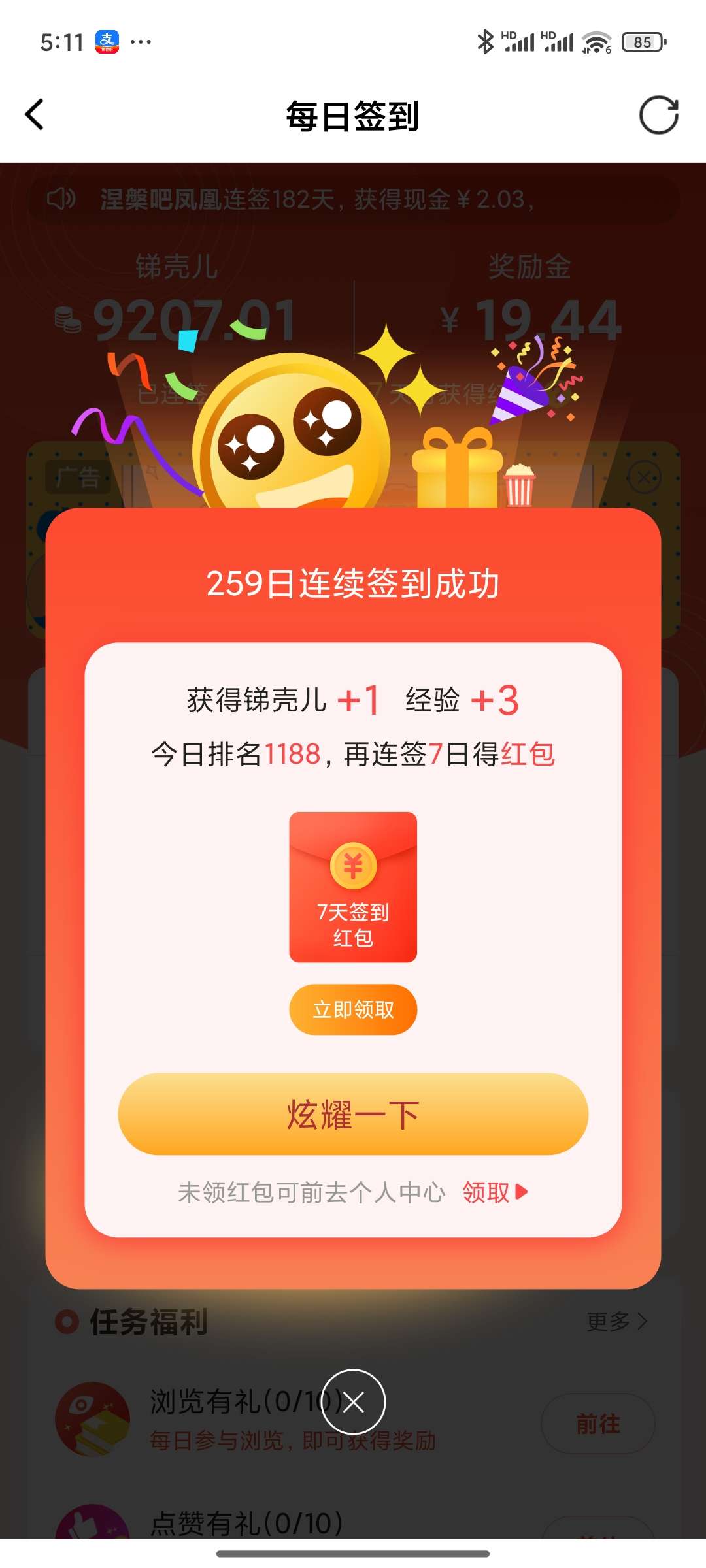The width and height of the screenshot is (706, 1568).
Task: Dismiss the sign-in success popup
Action: (353, 1402)
